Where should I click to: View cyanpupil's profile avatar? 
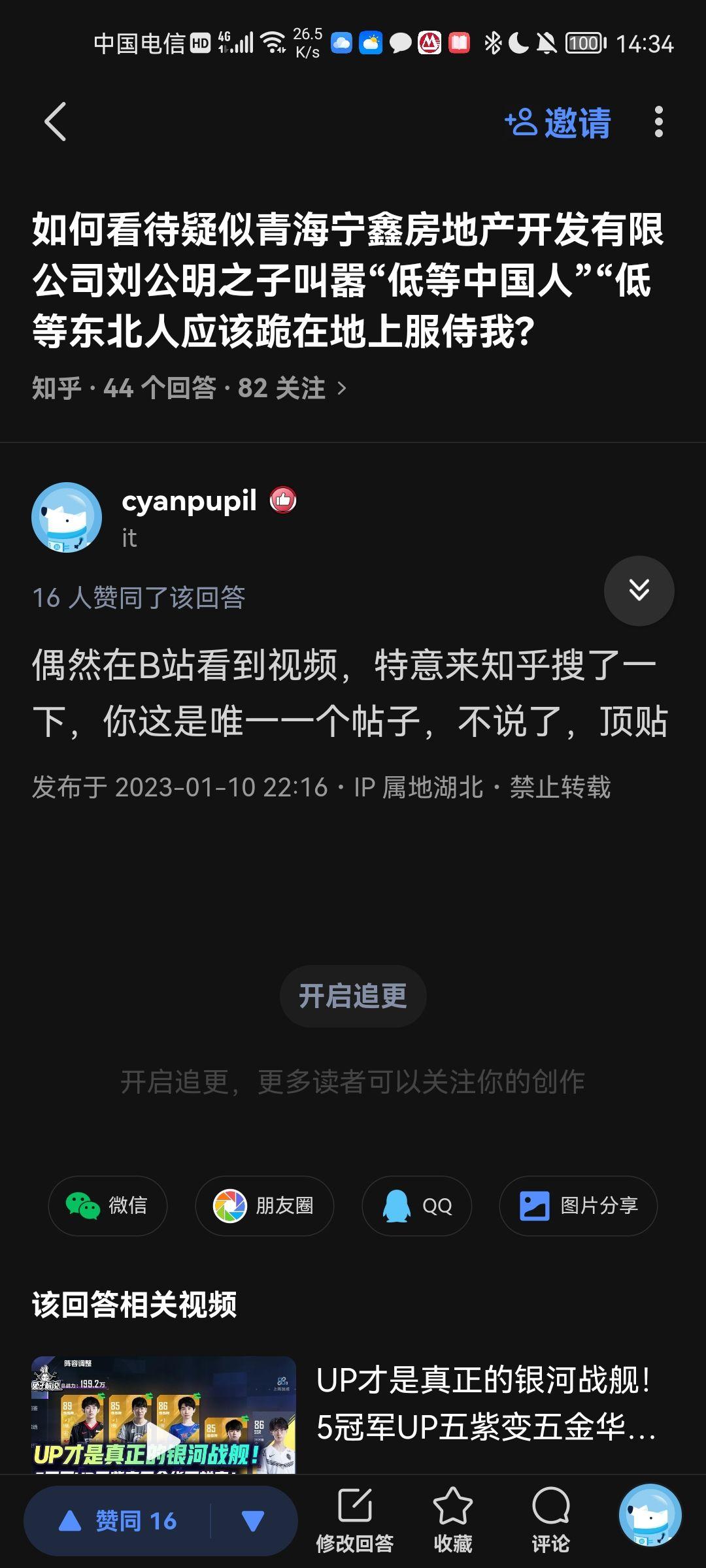coord(67,517)
